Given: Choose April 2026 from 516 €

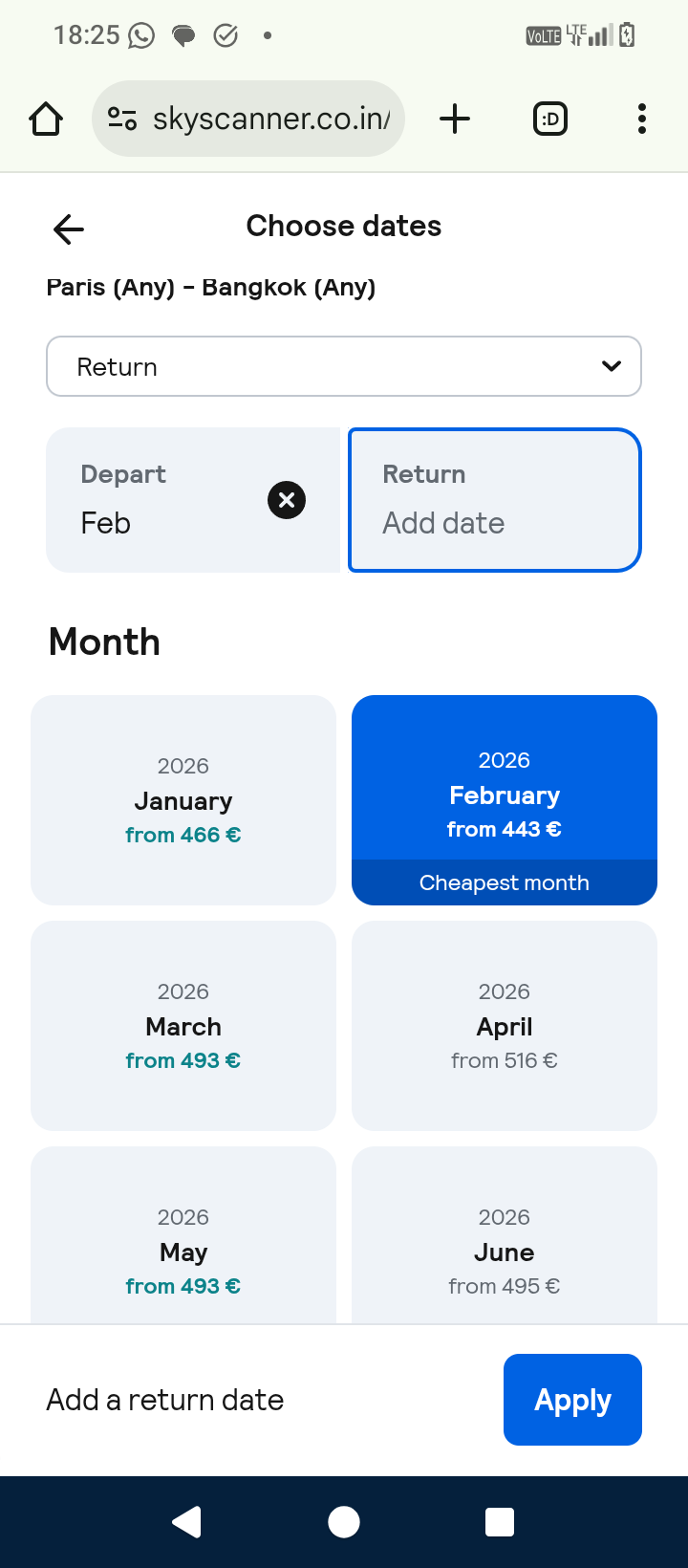Looking at the screenshot, I should [x=505, y=1026].
